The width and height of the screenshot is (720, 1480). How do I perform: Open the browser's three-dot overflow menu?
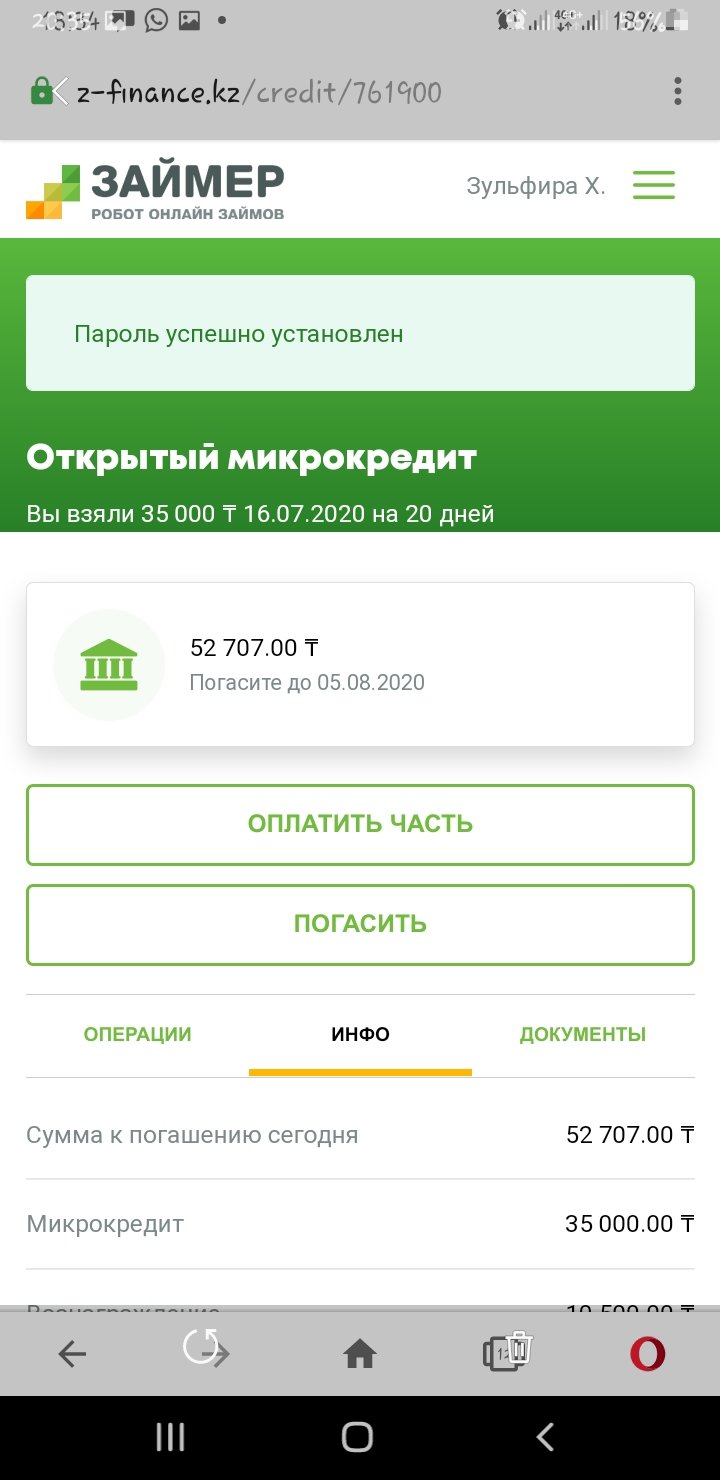[x=678, y=91]
